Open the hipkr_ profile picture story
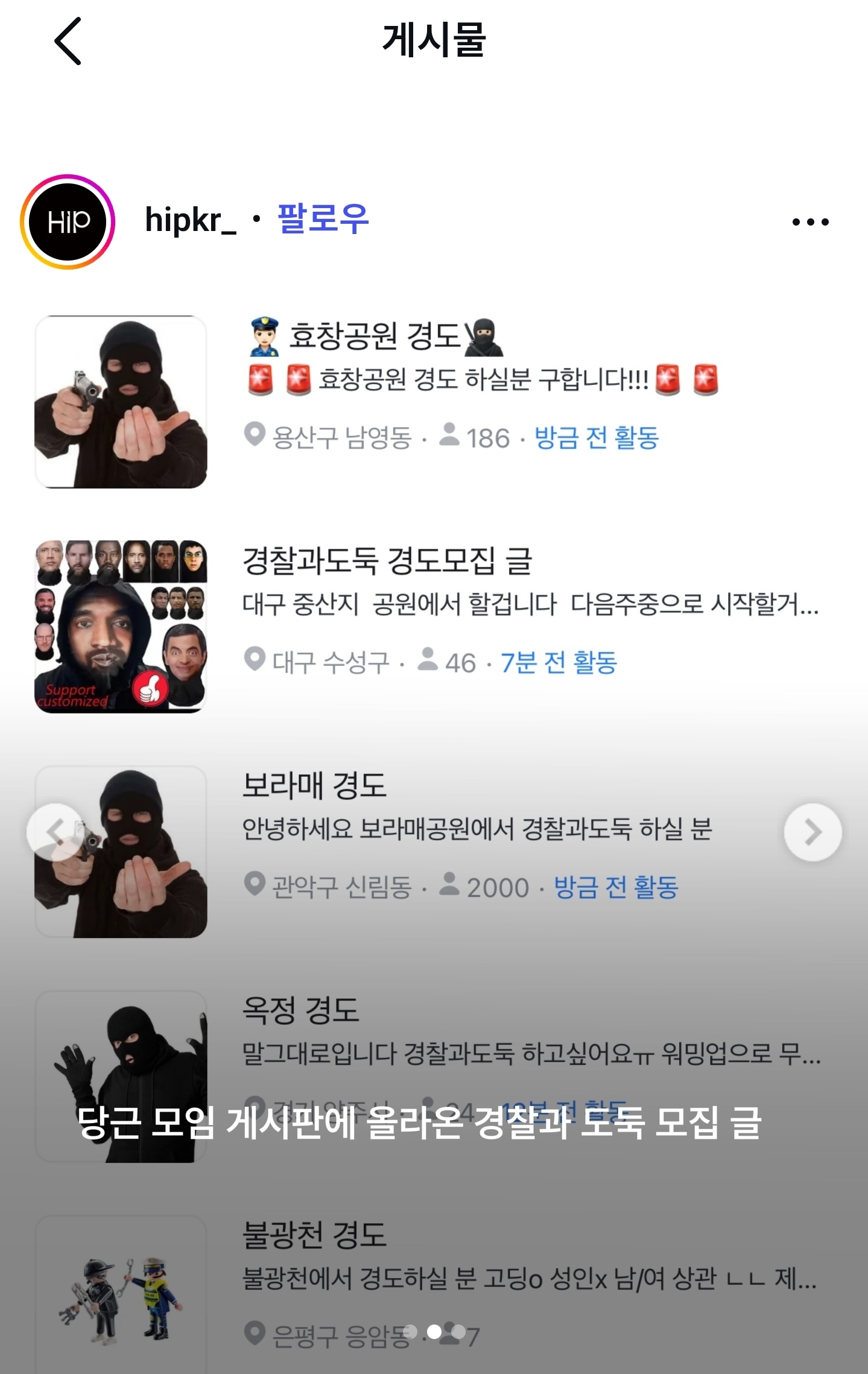This screenshot has width=868, height=1374. point(68,222)
